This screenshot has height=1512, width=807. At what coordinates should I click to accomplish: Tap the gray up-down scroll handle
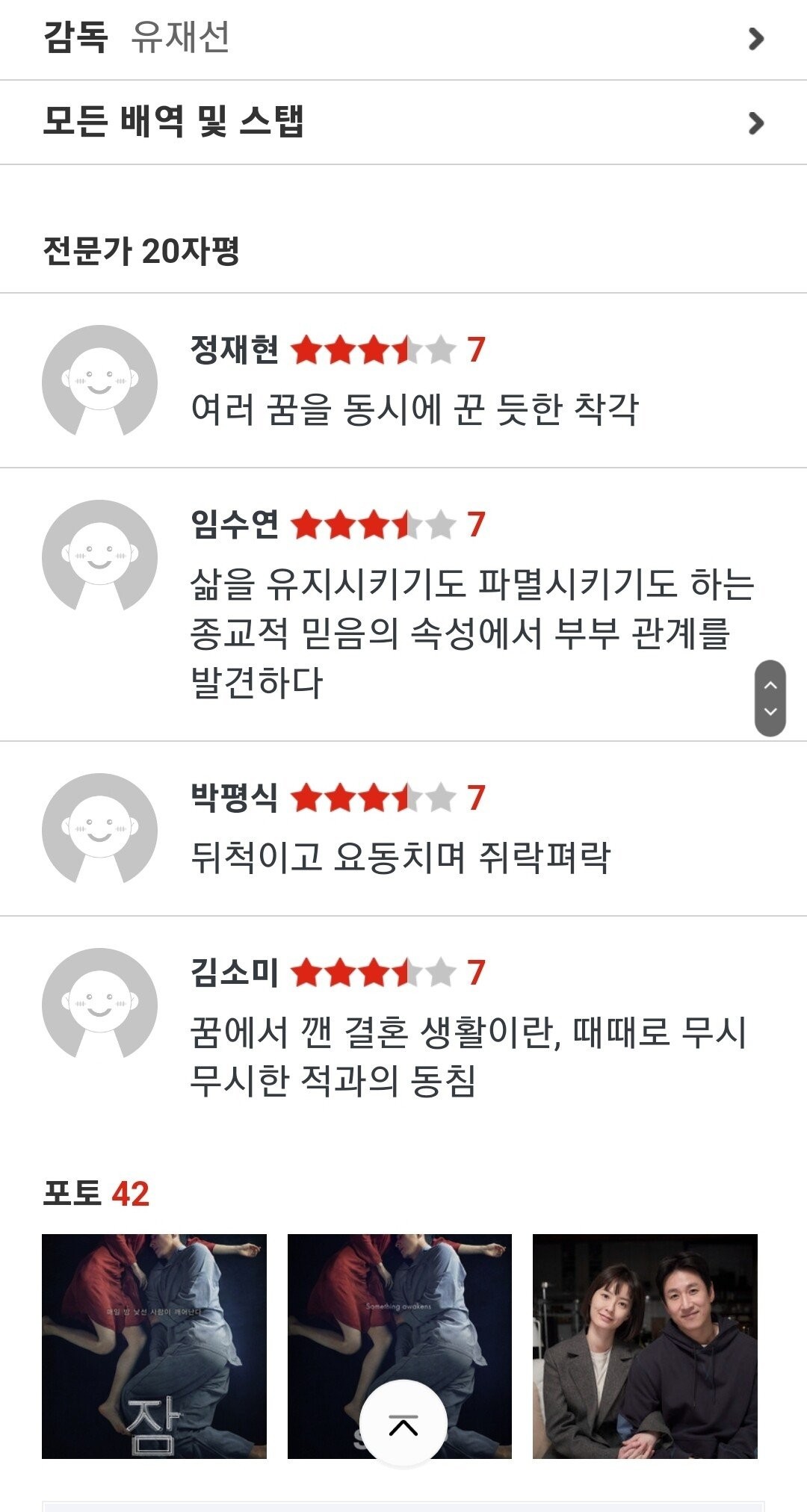point(770,698)
